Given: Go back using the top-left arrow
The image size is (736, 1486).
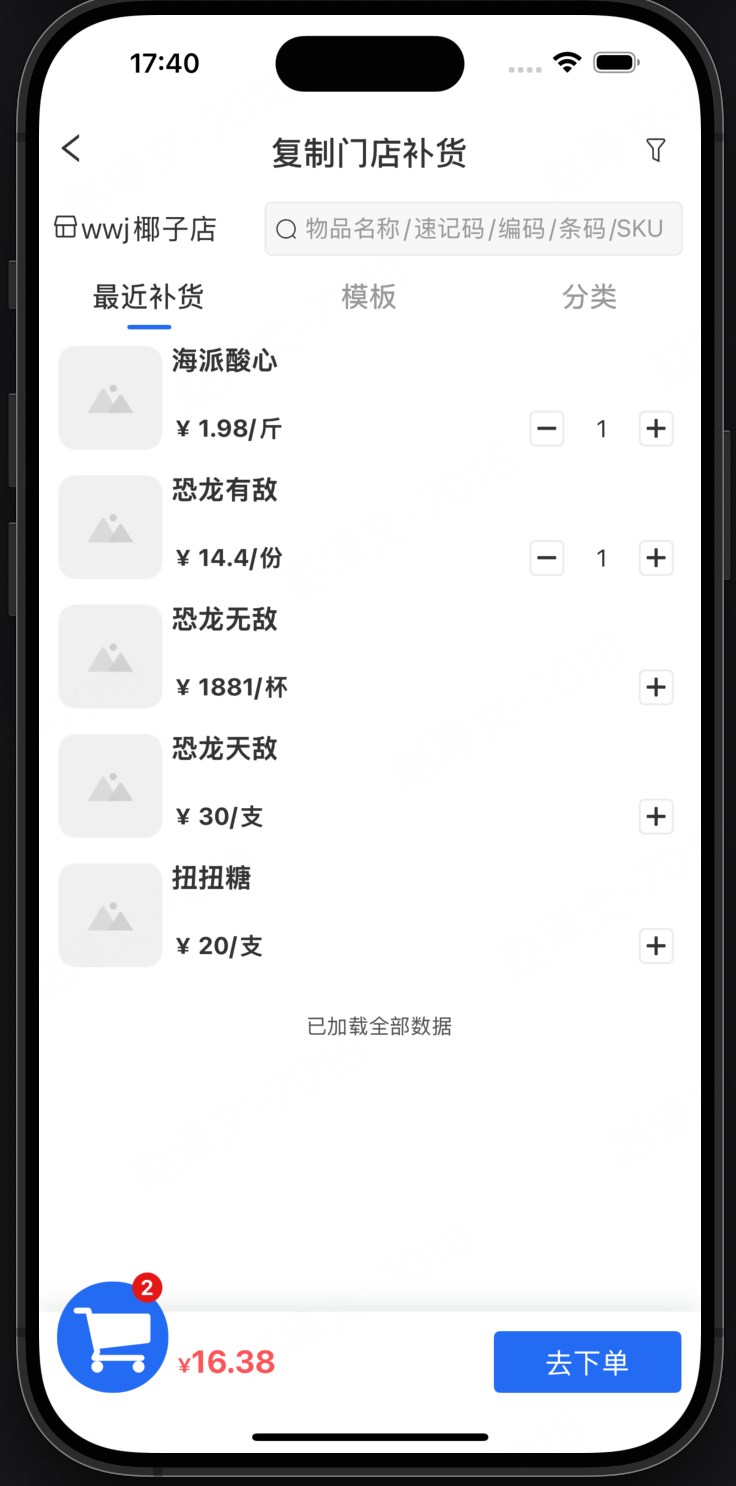Looking at the screenshot, I should pyautogui.click(x=70, y=150).
